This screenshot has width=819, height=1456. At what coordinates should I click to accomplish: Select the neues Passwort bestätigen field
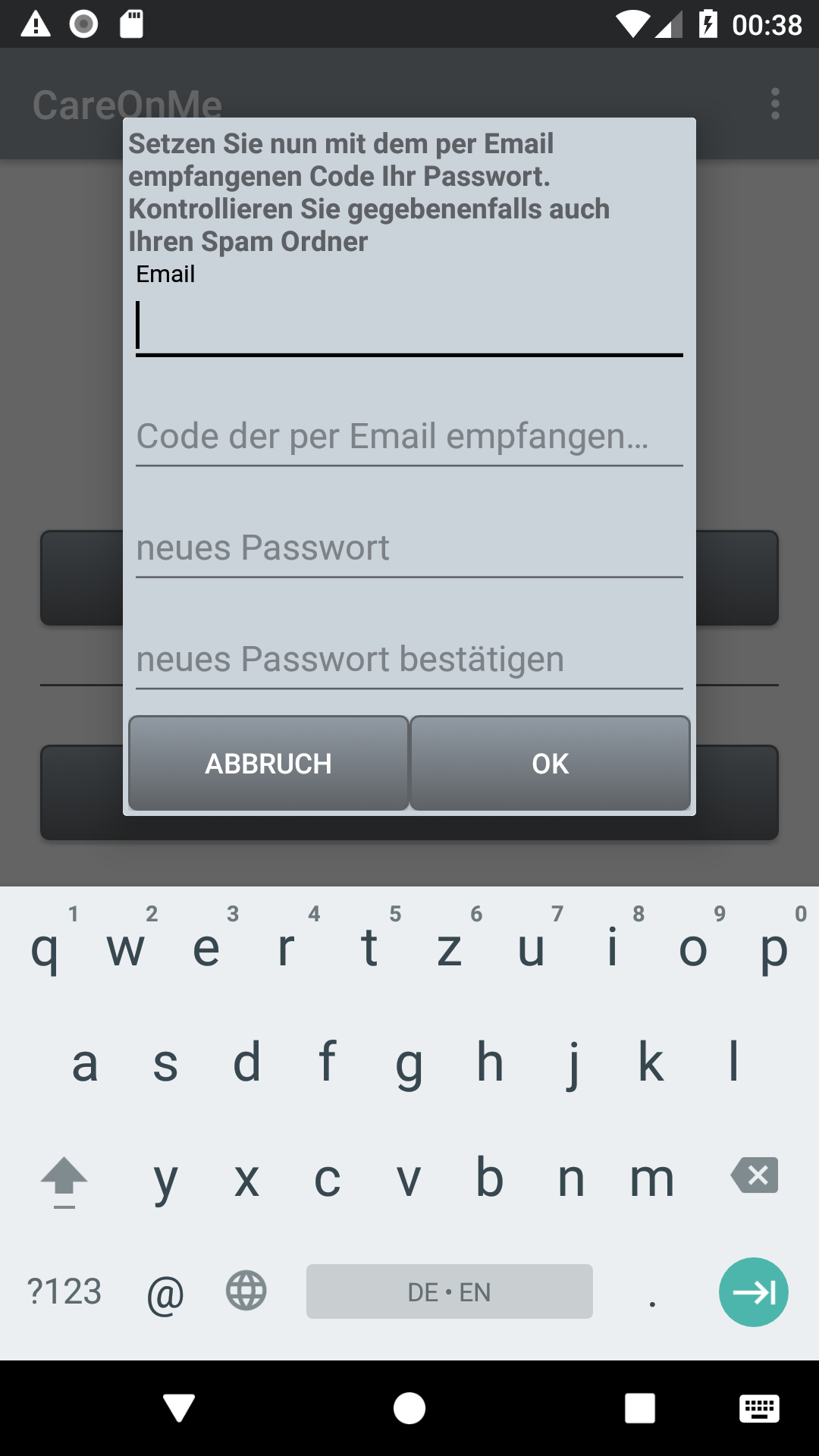click(x=409, y=660)
